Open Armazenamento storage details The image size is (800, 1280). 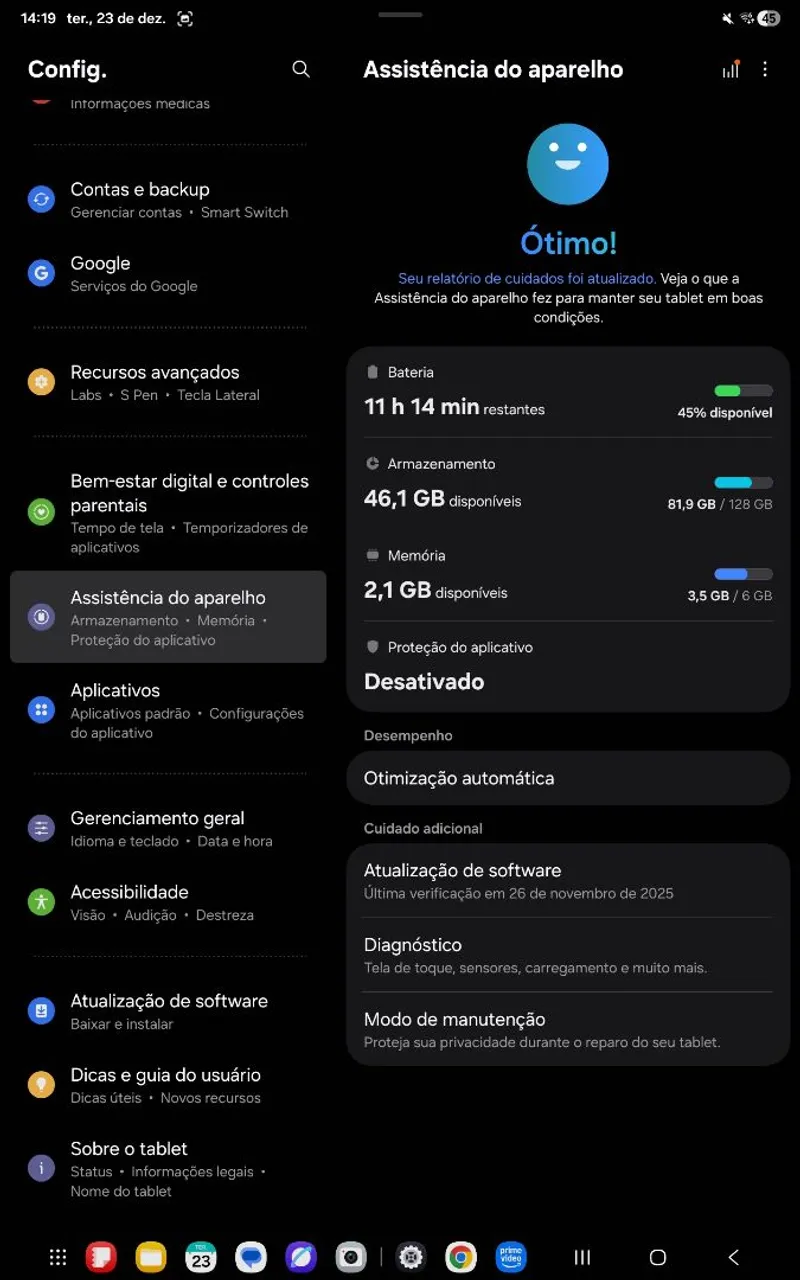567,484
